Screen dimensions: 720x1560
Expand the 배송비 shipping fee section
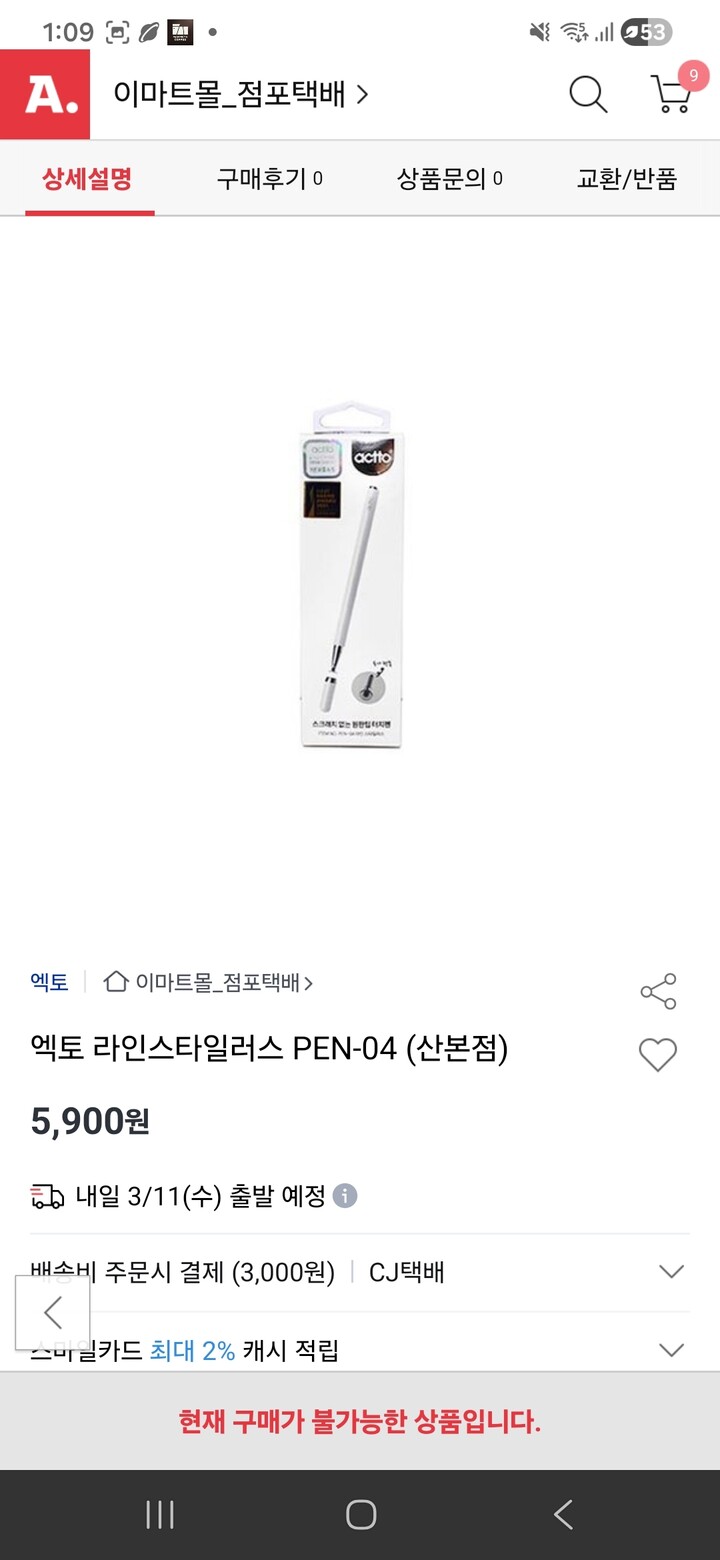(x=671, y=1272)
